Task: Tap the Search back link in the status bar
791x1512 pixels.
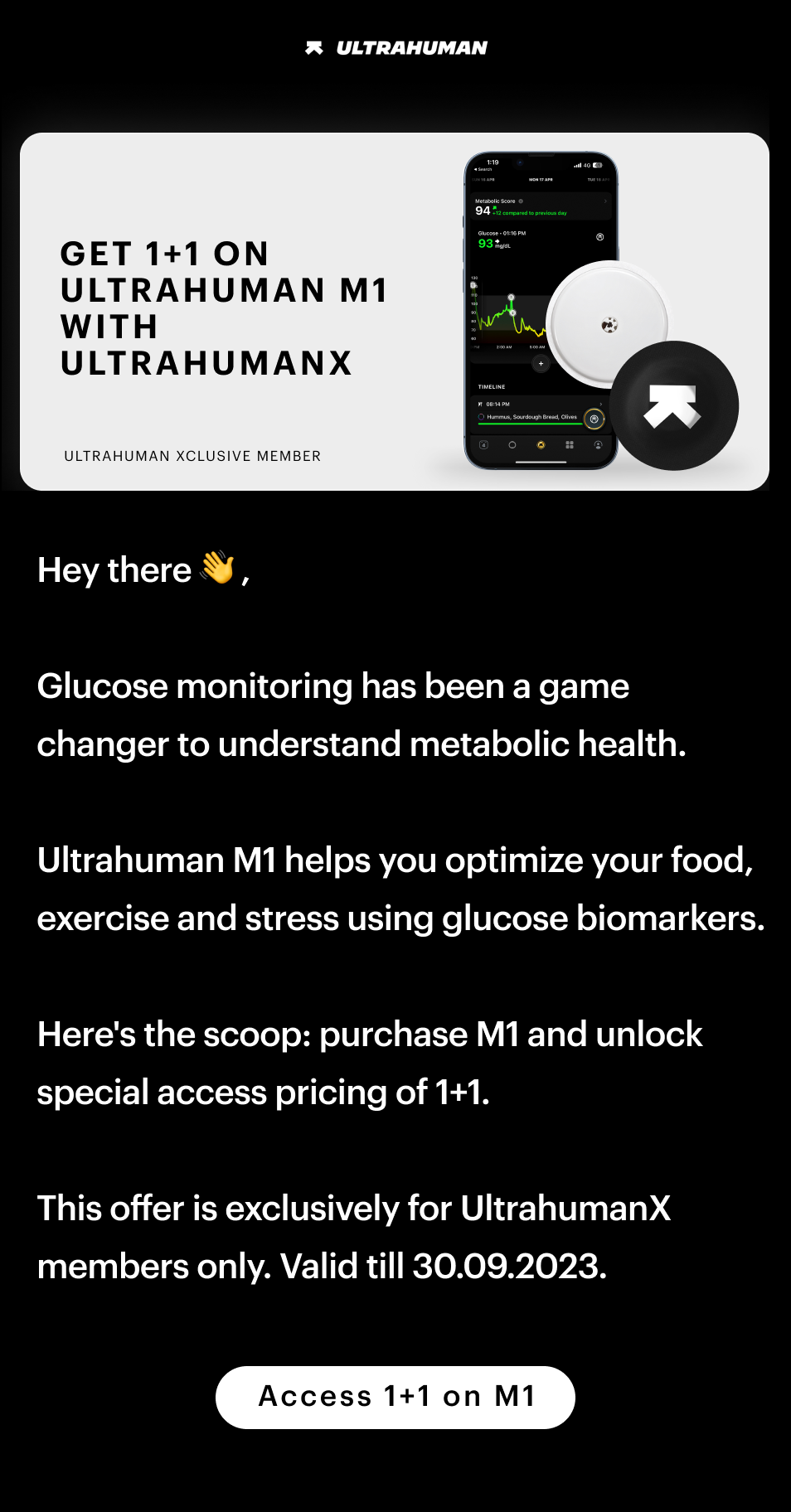Action: pos(484,169)
